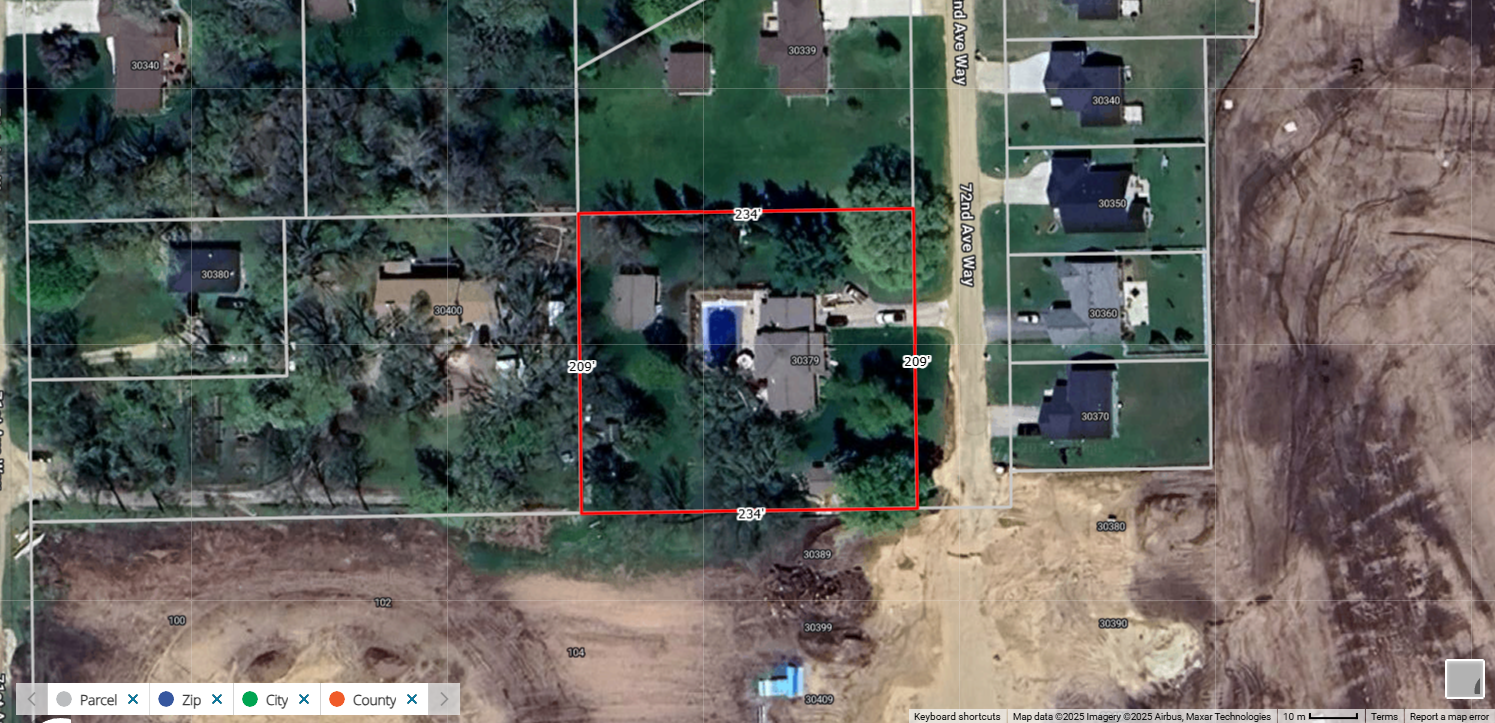
Task: Show previous layers with the left arrow
Action: [x=32, y=700]
